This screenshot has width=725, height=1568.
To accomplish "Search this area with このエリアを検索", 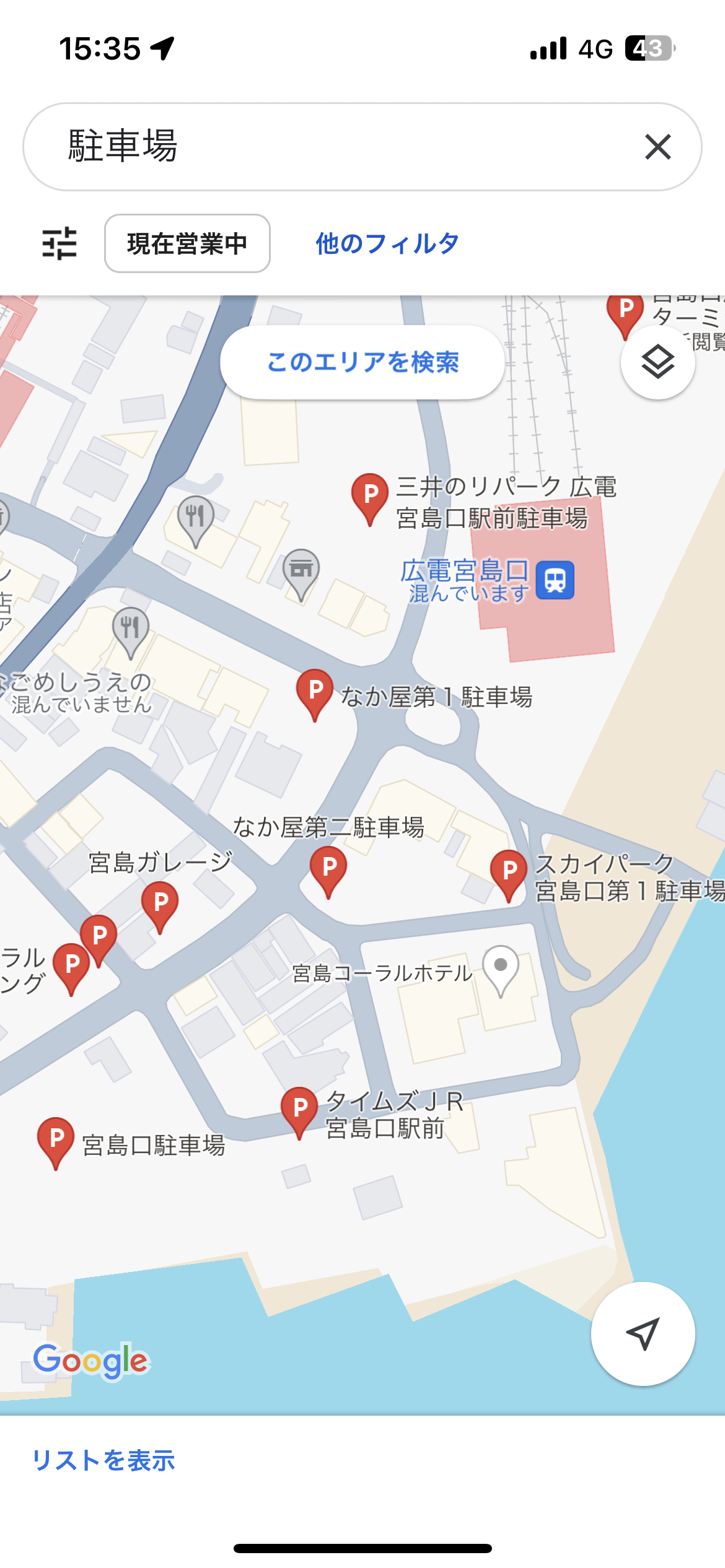I will click(362, 362).
